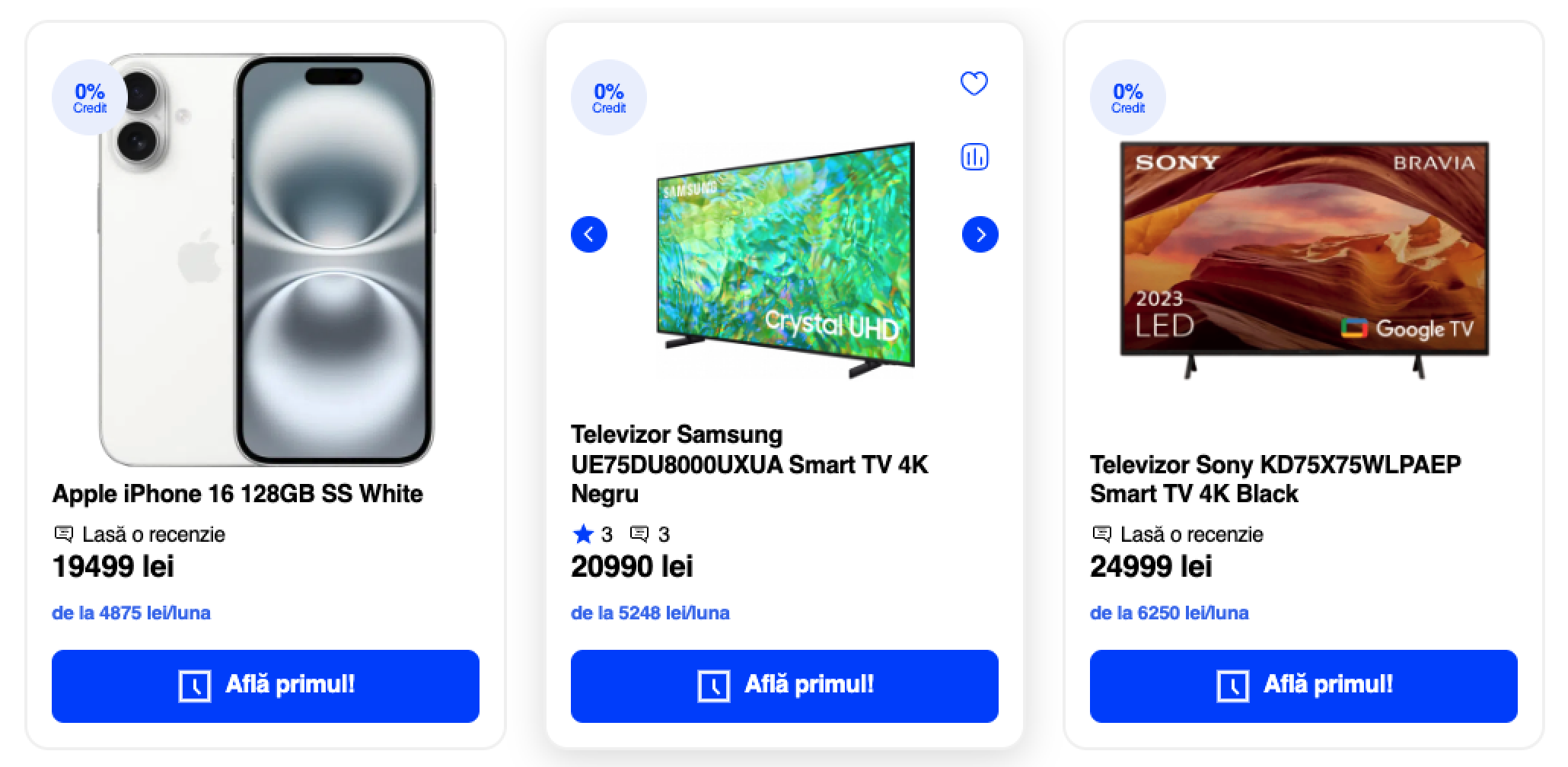
Task: Show previous image of Samsung TV
Action: [x=589, y=234]
